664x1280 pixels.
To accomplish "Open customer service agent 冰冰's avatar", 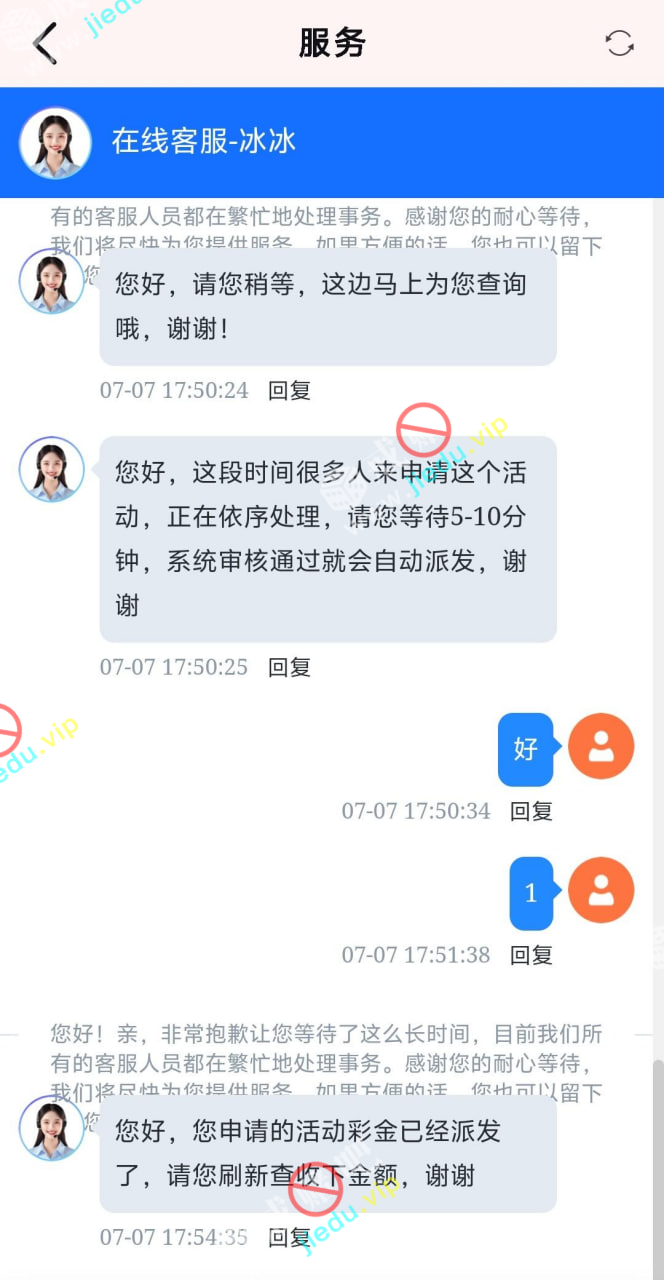I will tap(56, 143).
